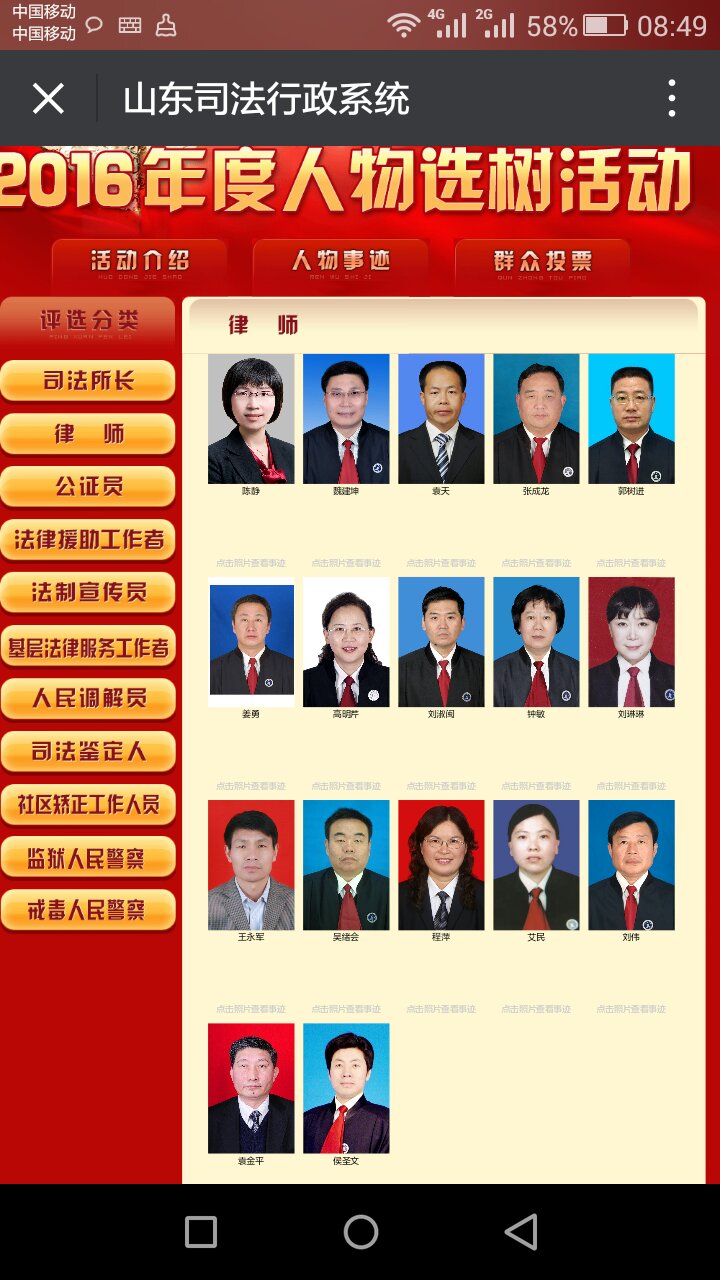Image resolution: width=720 pixels, height=1280 pixels.
Task: Select the 法制宣传员 category
Action: click(x=88, y=593)
